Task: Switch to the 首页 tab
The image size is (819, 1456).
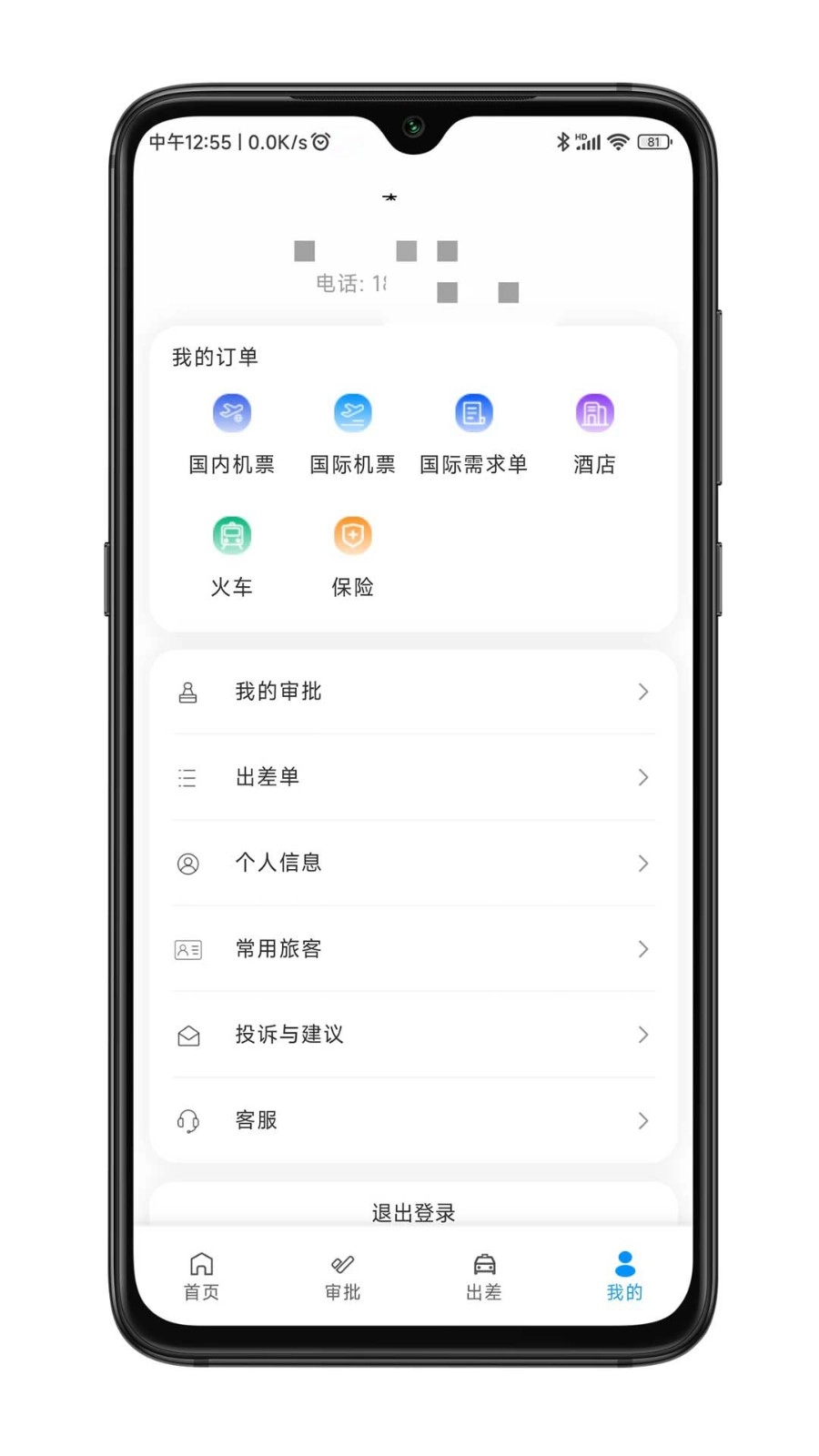Action: 201,1277
